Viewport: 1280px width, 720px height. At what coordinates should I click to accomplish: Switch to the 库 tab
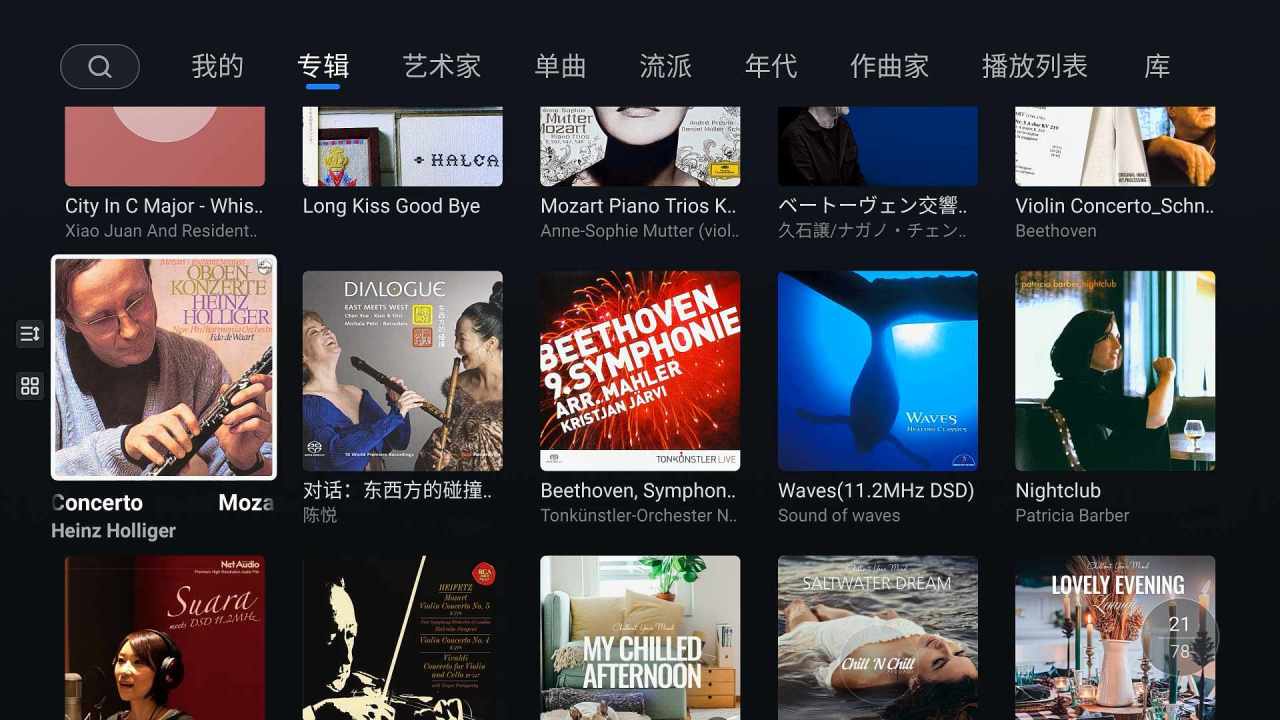click(x=1157, y=67)
